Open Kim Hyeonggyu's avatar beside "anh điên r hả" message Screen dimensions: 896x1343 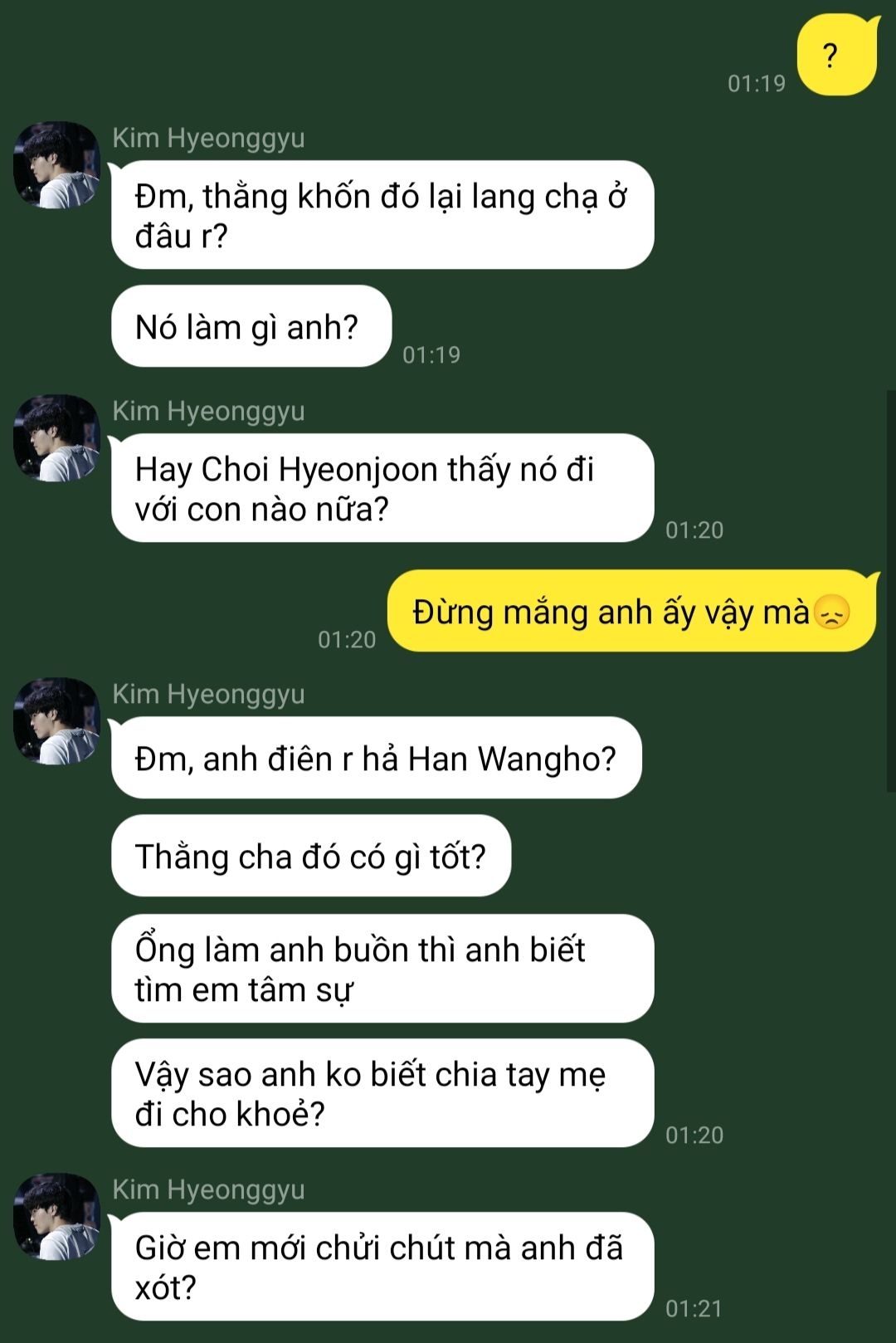pos(56,721)
